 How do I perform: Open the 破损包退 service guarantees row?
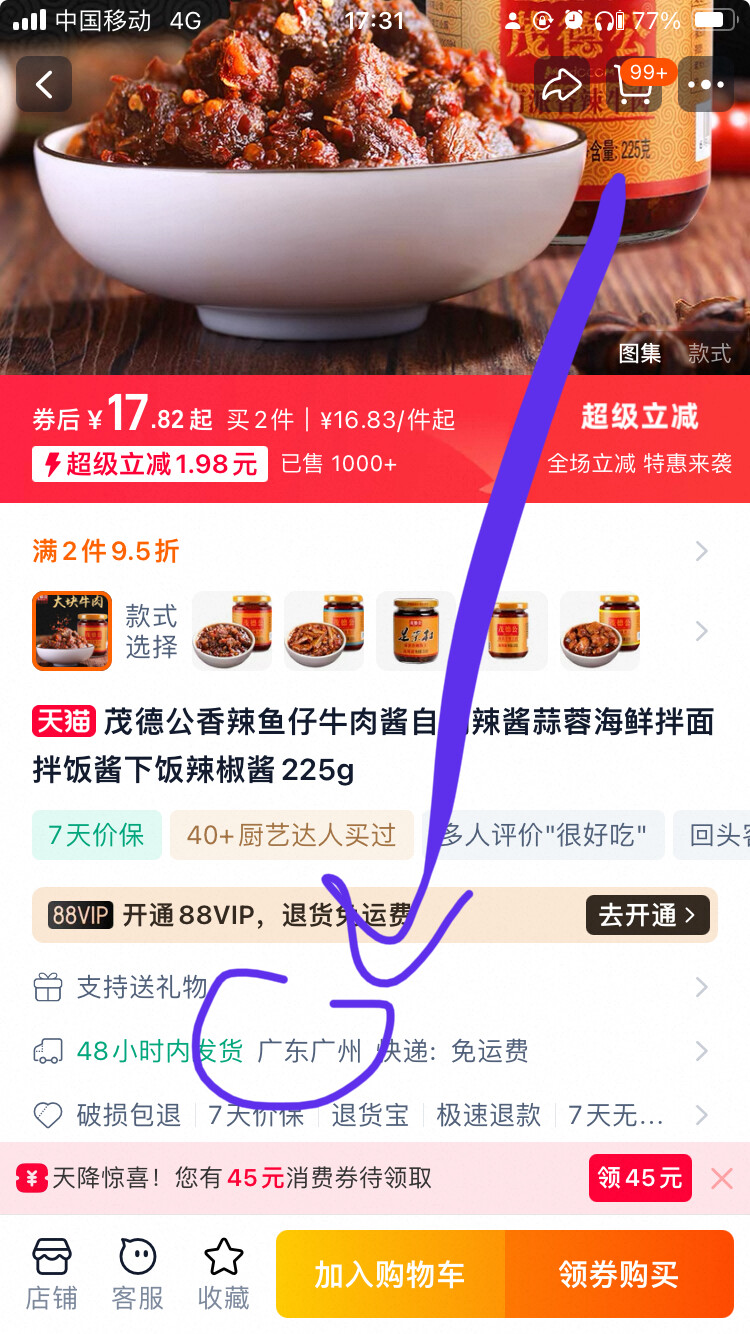click(x=375, y=1115)
